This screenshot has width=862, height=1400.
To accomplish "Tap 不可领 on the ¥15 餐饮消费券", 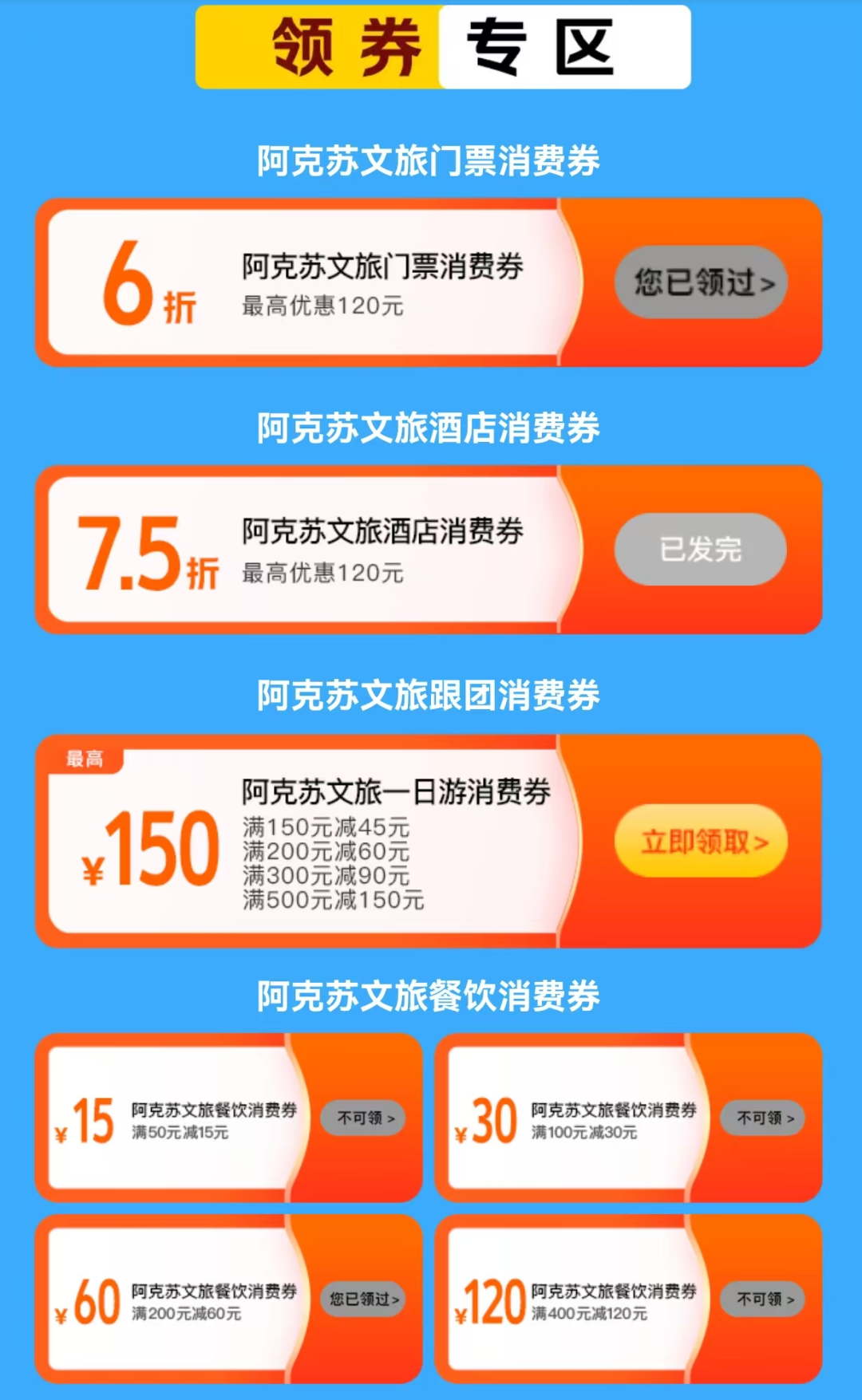I will click(x=364, y=1118).
